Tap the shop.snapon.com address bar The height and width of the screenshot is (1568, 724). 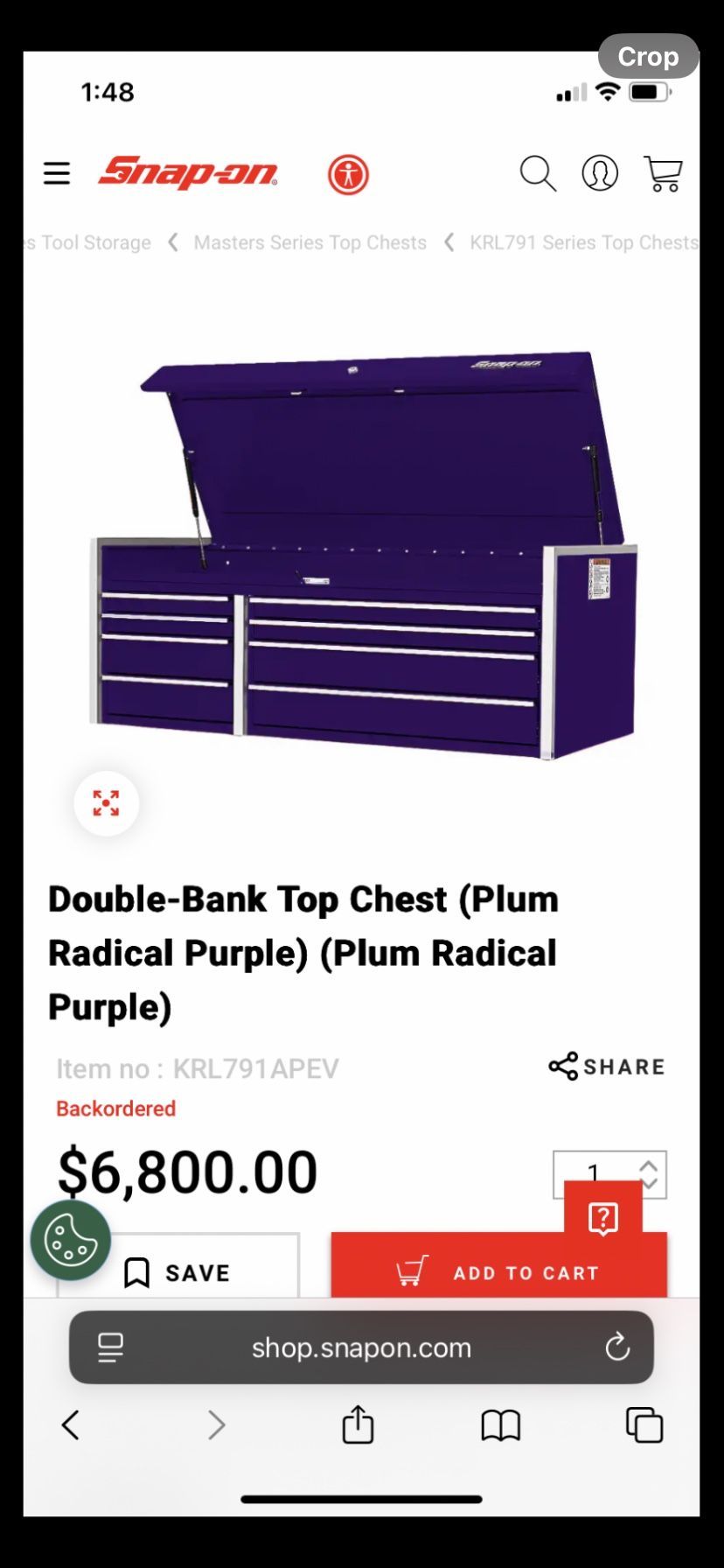tap(361, 1347)
